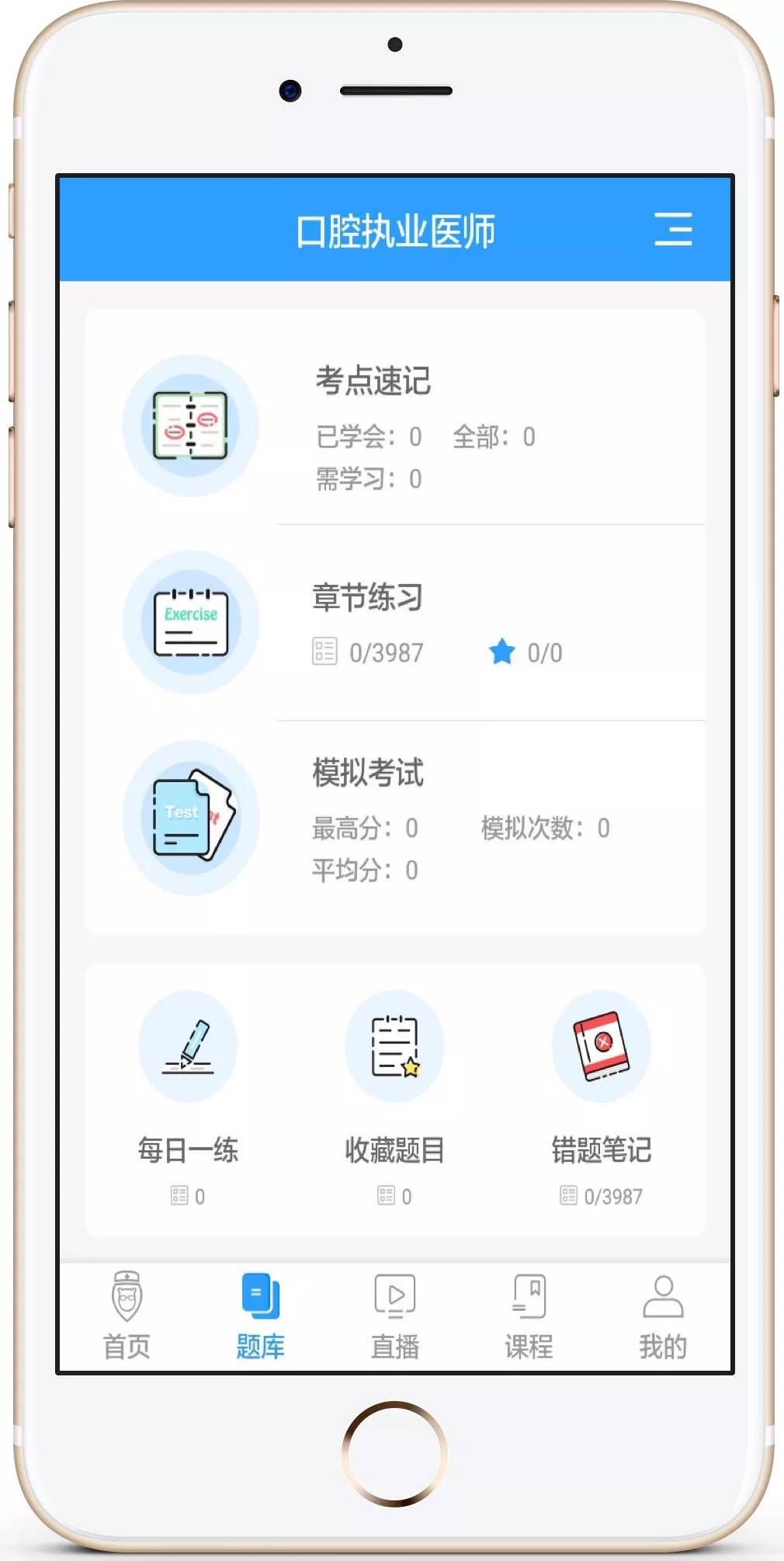Screen dimensions: 784x1561
Task: Switch to the 直播 live tab
Action: (x=394, y=1316)
